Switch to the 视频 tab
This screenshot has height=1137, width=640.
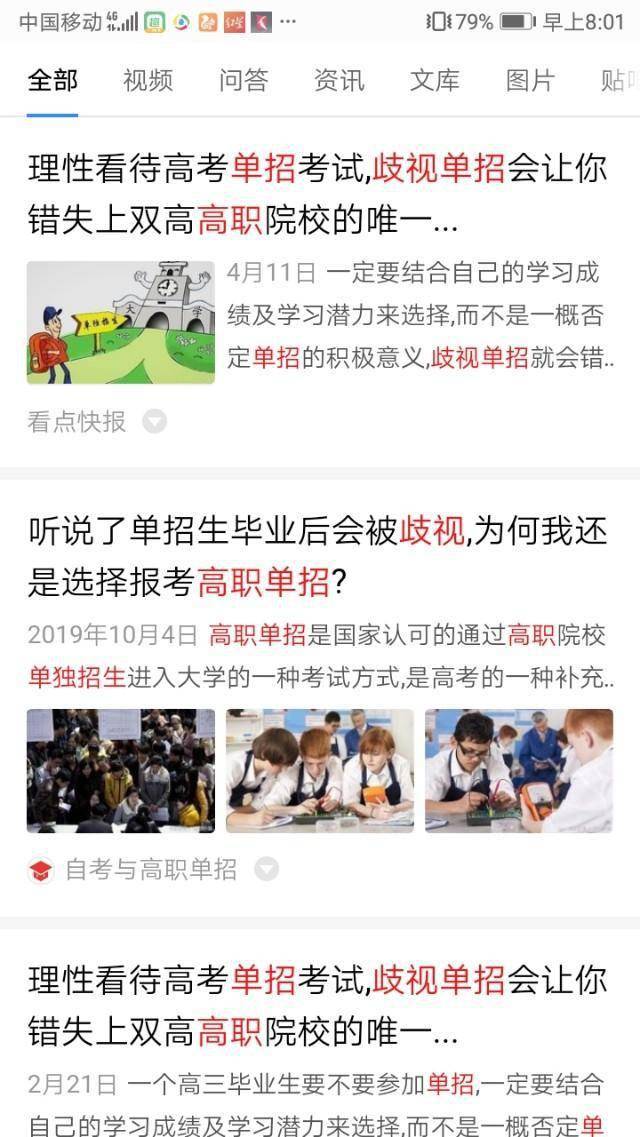(148, 81)
